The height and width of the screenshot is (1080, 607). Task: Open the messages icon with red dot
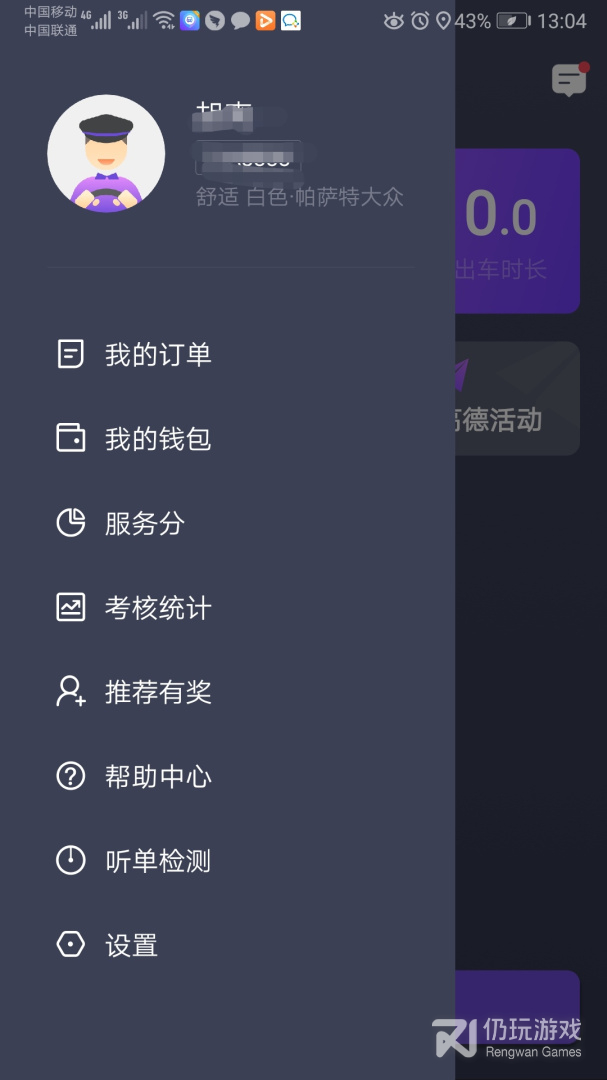pyautogui.click(x=569, y=80)
